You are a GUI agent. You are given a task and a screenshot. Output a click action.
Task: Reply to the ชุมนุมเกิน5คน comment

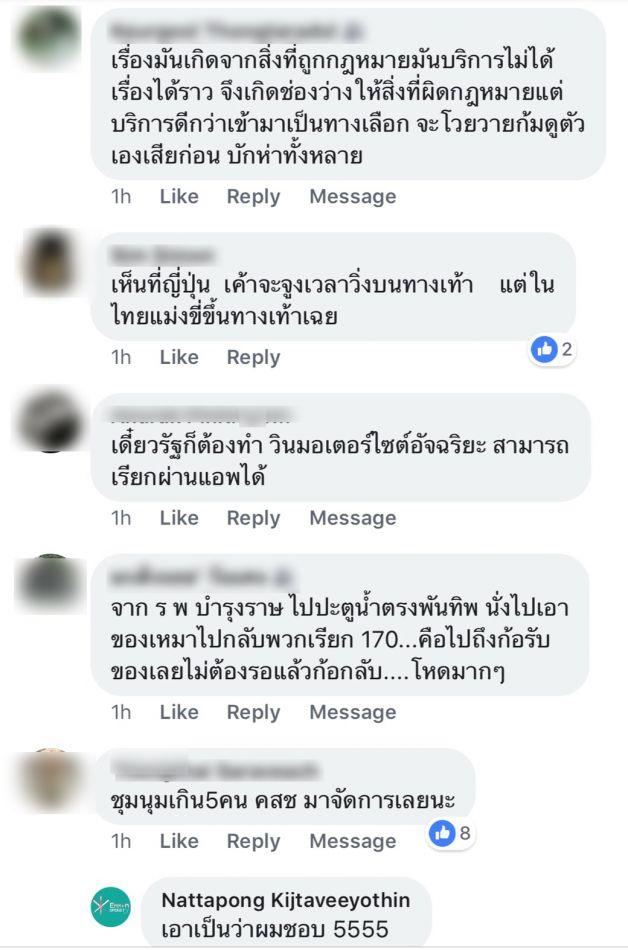253,841
